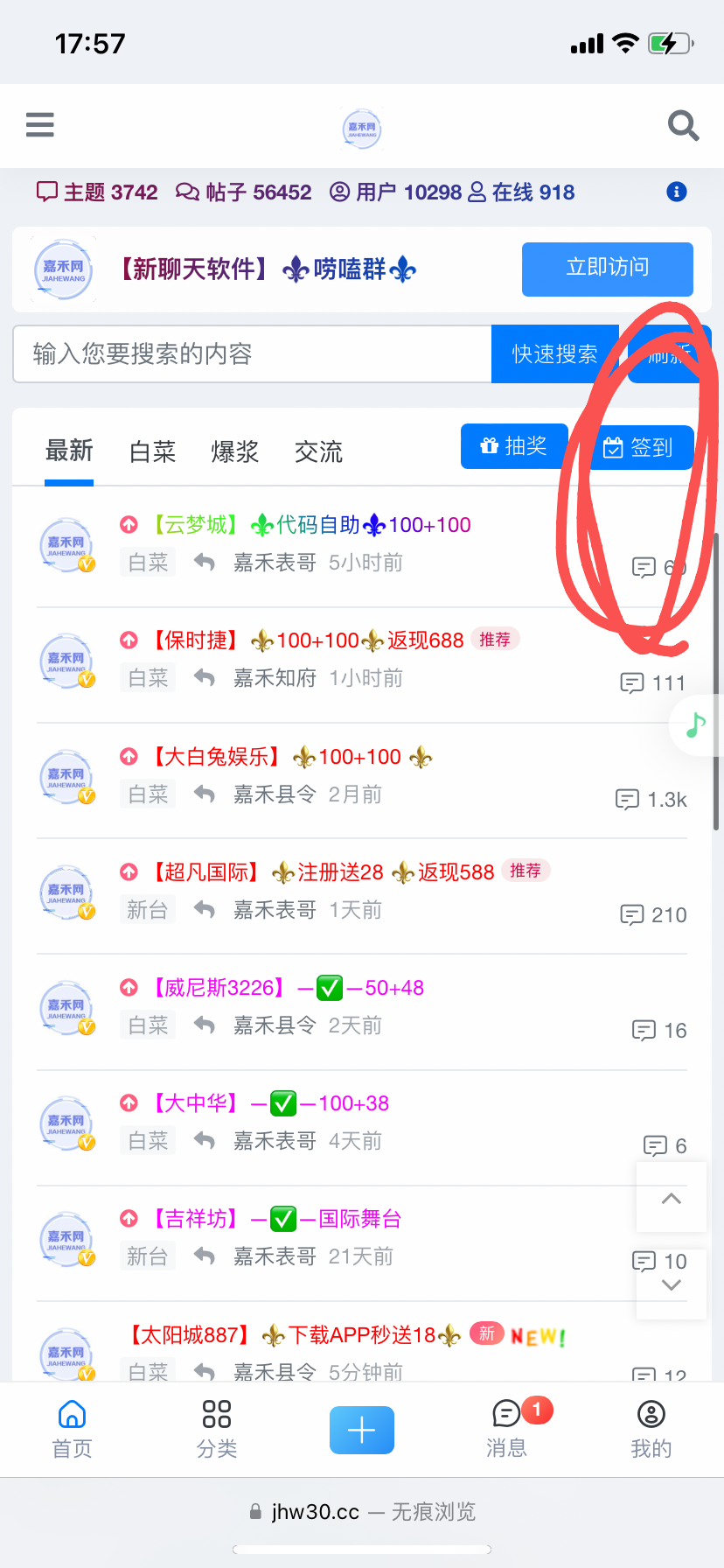Viewport: 724px width, 1568px height.
Task: Go to the 分类 tab
Action: tap(216, 1429)
